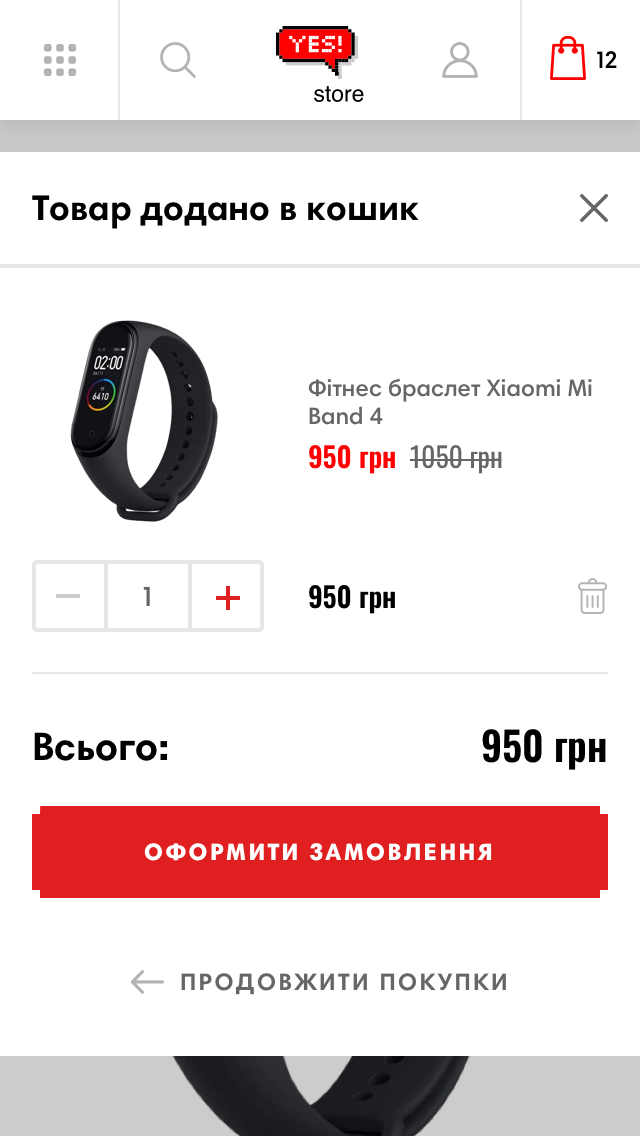Screen dimensions: 640x1136
Task: Open the catalog grid menu
Action: click(x=60, y=60)
